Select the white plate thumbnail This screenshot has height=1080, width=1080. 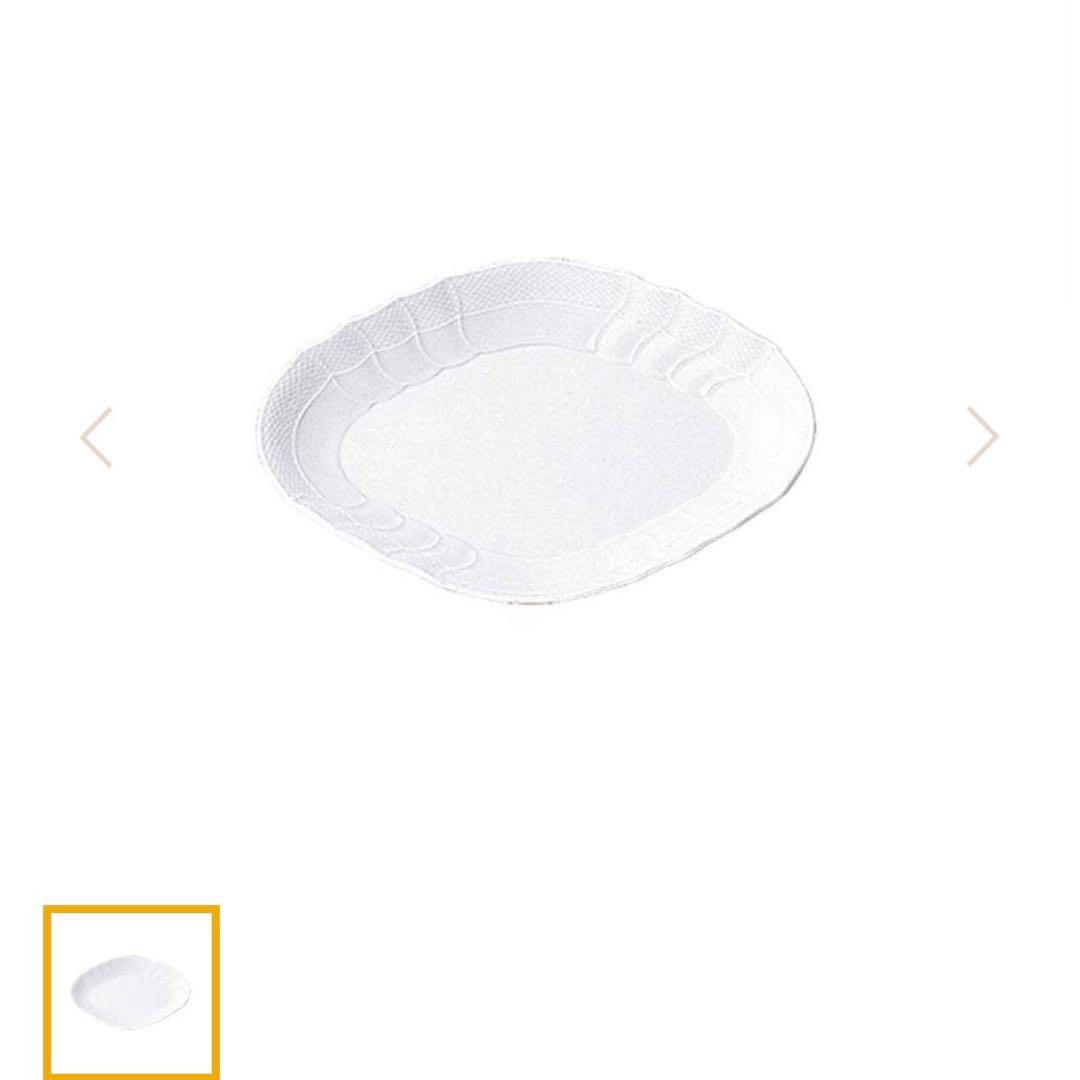(131, 992)
